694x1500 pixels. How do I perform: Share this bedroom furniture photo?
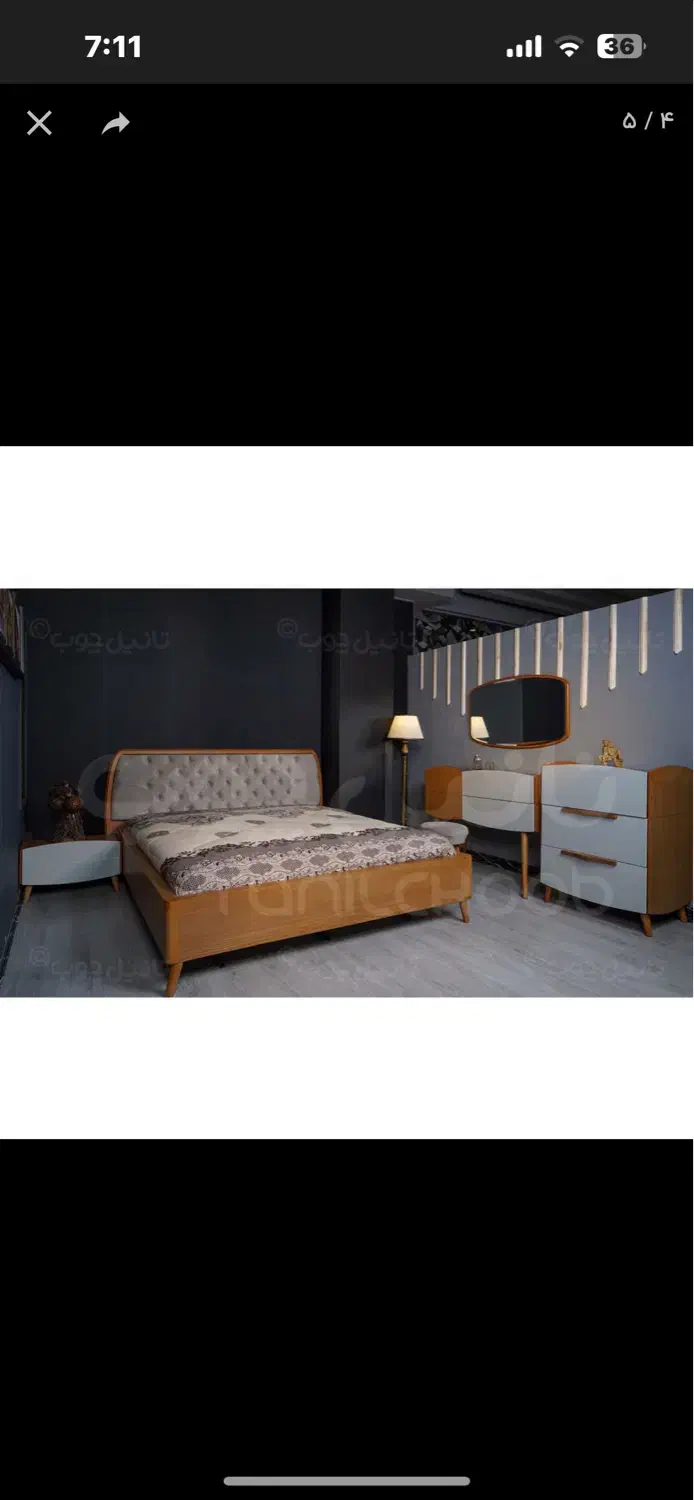[116, 123]
